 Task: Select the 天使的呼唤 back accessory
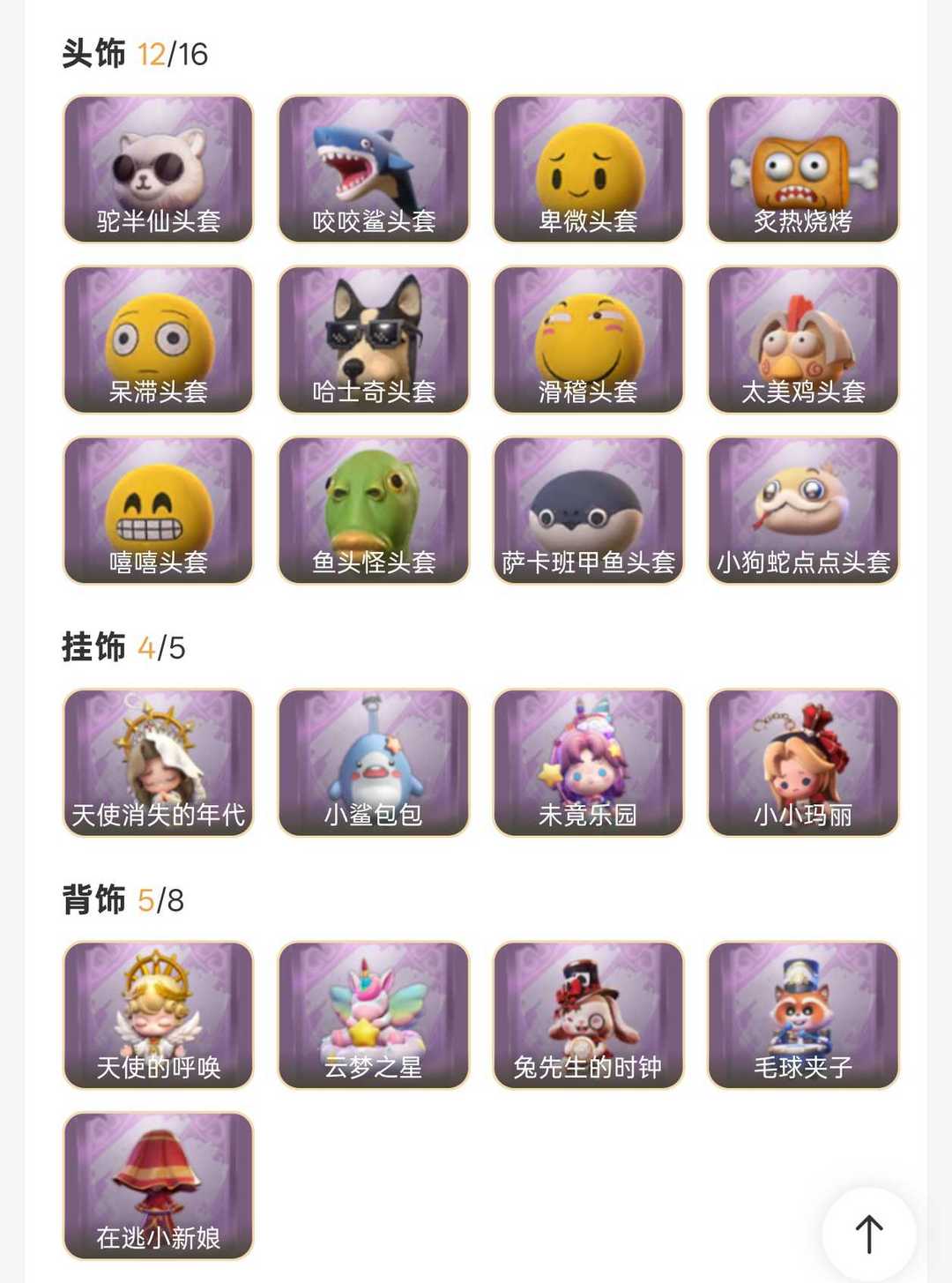159,1015
